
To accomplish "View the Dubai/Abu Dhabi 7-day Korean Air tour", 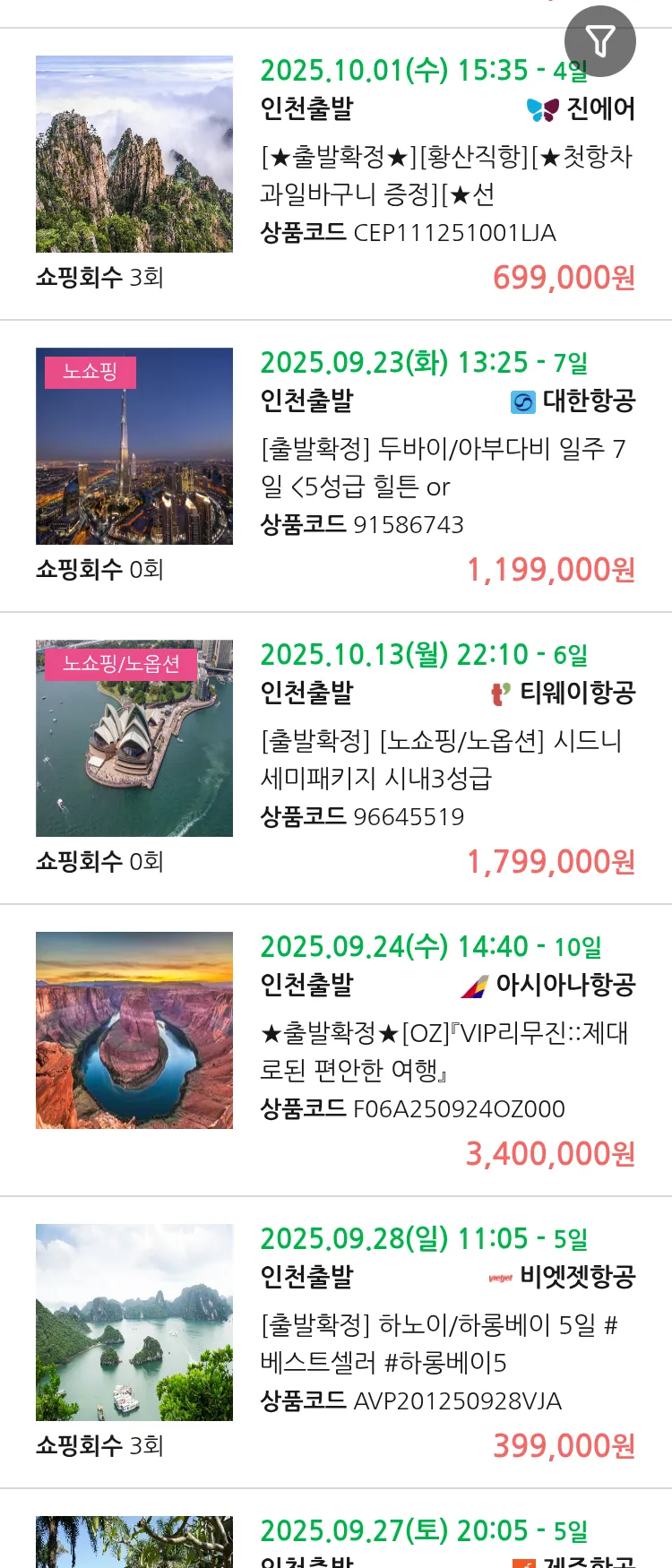I will pos(446,467).
